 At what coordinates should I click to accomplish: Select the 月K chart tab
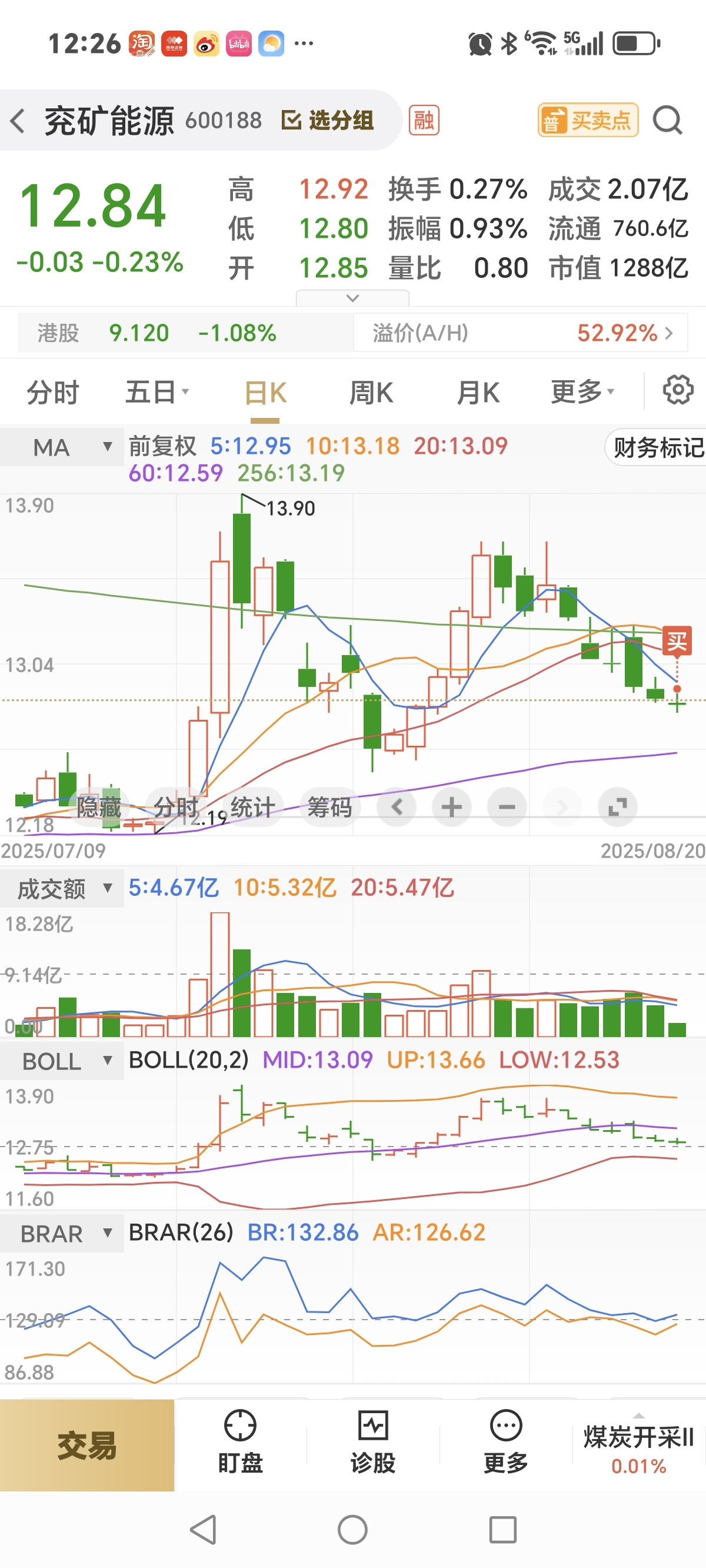click(x=478, y=393)
